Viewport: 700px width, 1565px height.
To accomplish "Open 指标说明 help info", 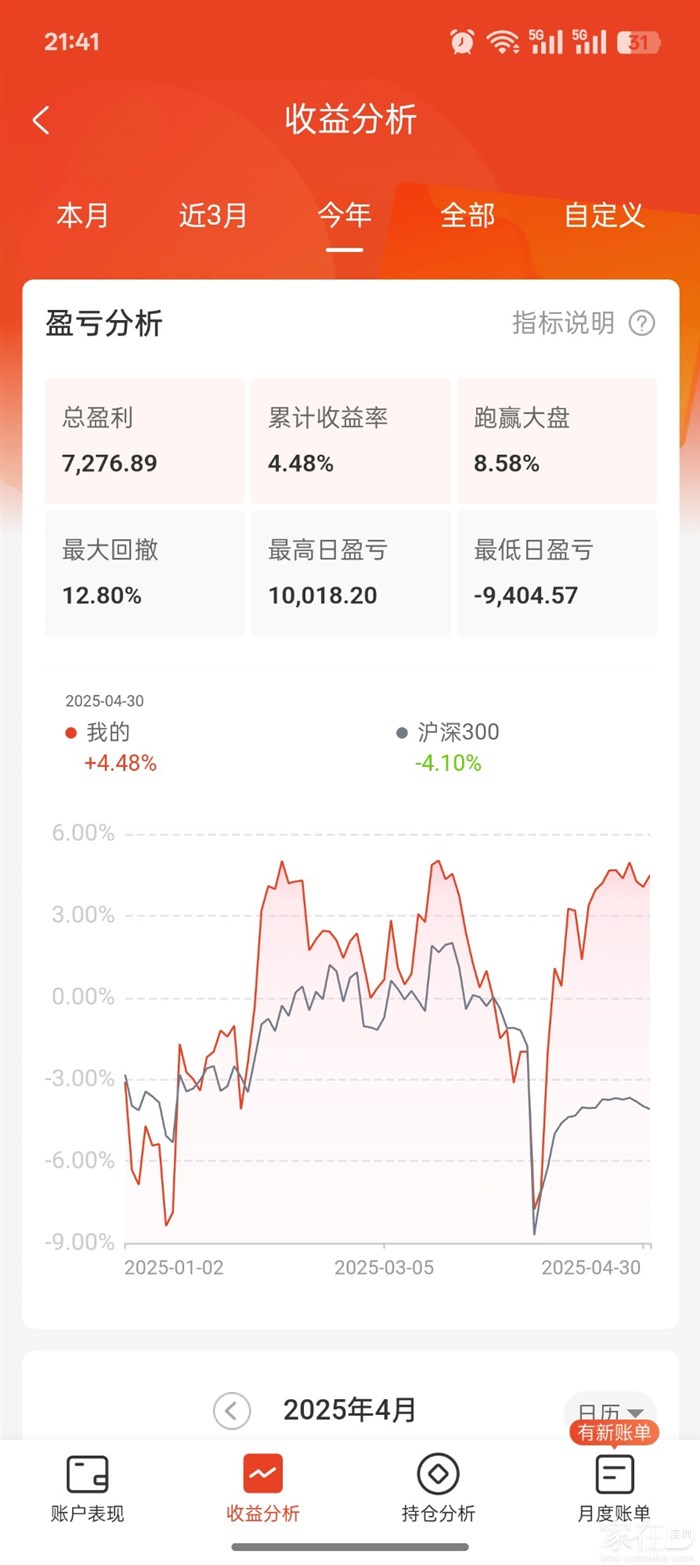I will [583, 323].
